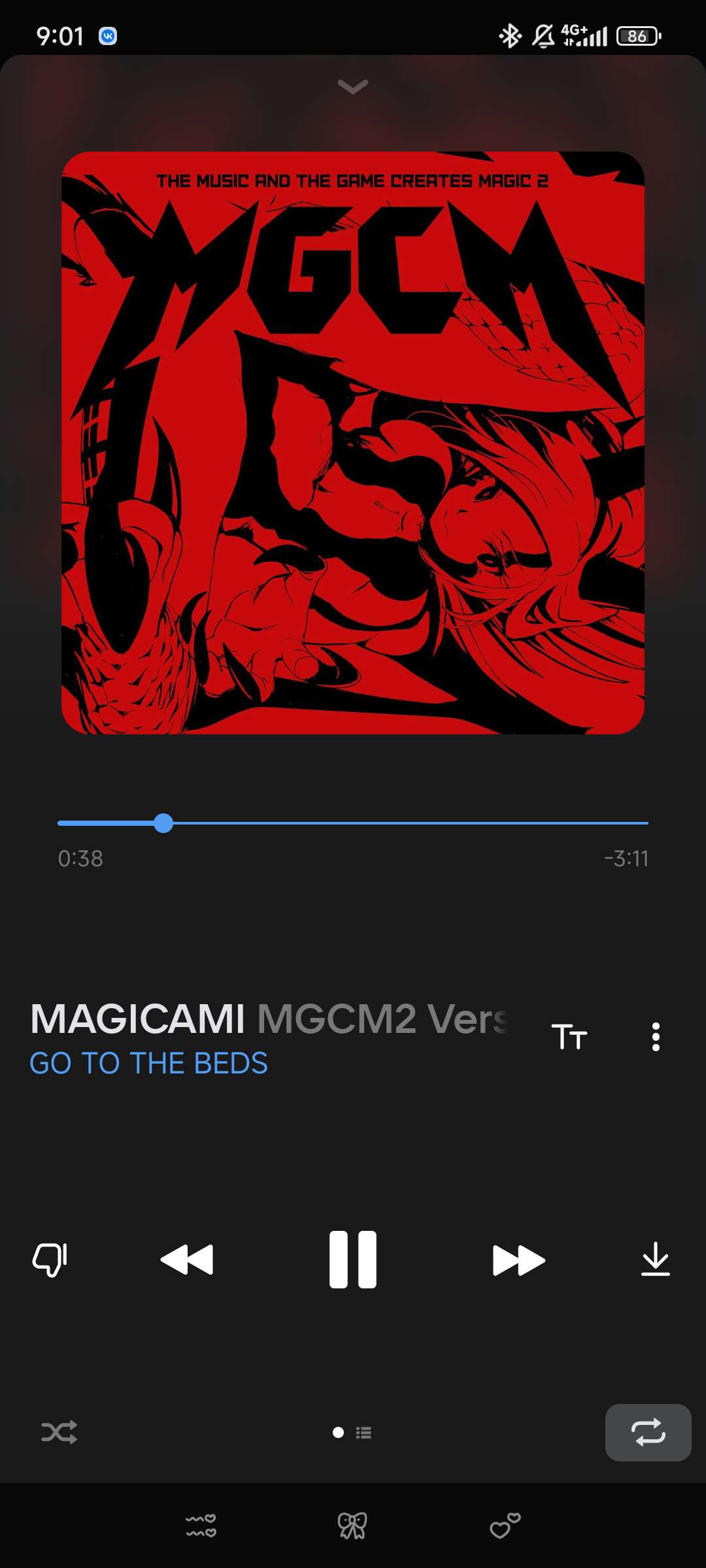Download the track for offline listening
This screenshot has width=706, height=1568.
pyautogui.click(x=655, y=1260)
